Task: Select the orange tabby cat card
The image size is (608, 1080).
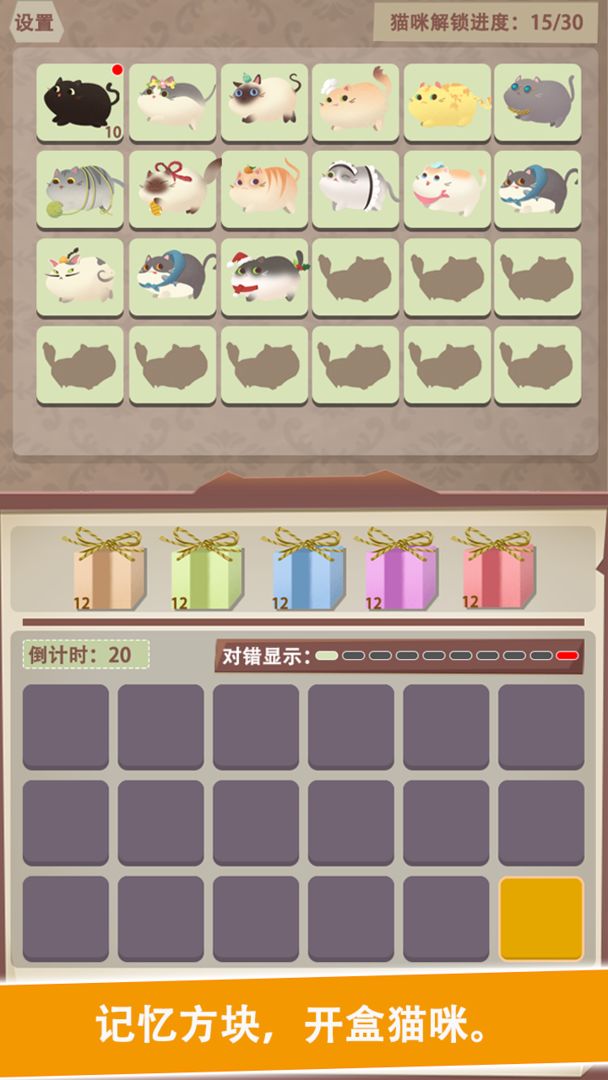Action: (x=264, y=190)
